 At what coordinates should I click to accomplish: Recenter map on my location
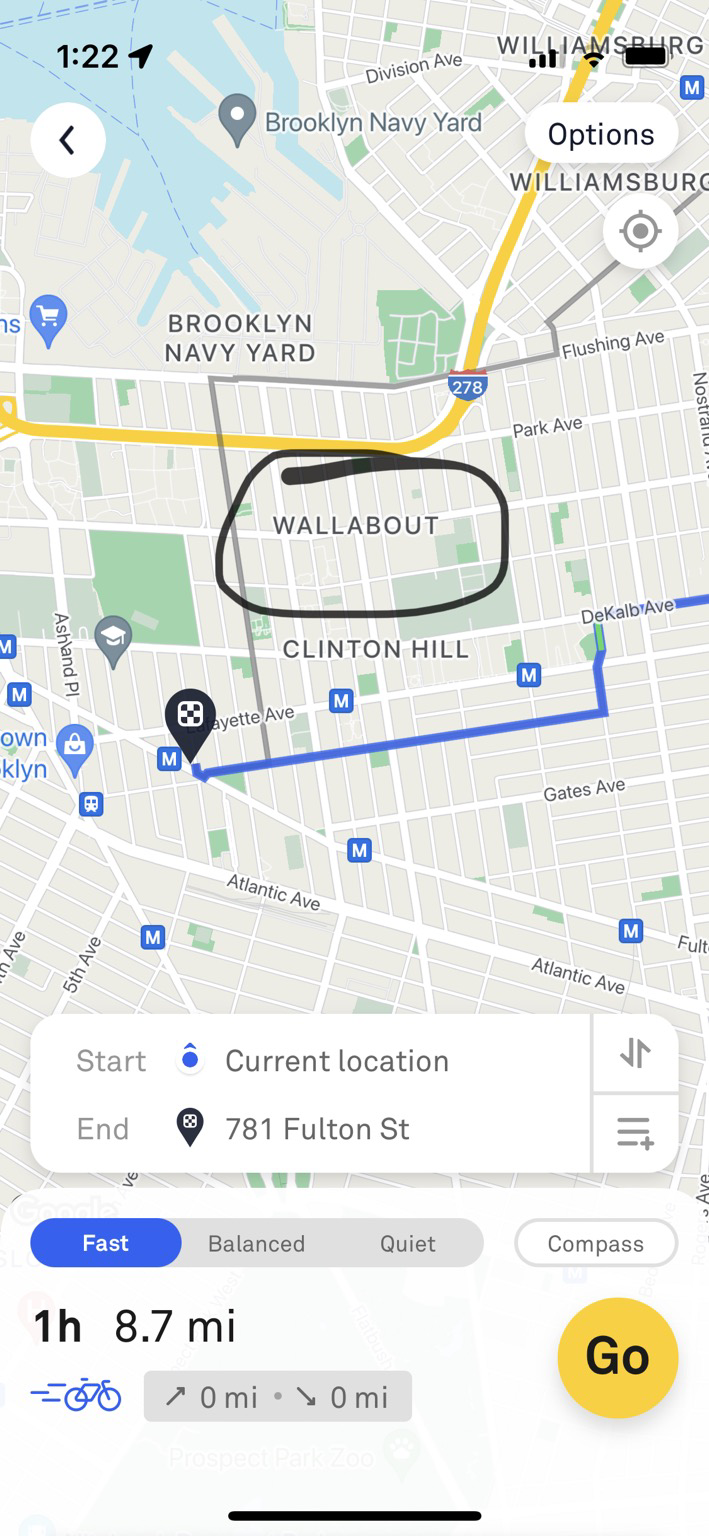point(640,232)
